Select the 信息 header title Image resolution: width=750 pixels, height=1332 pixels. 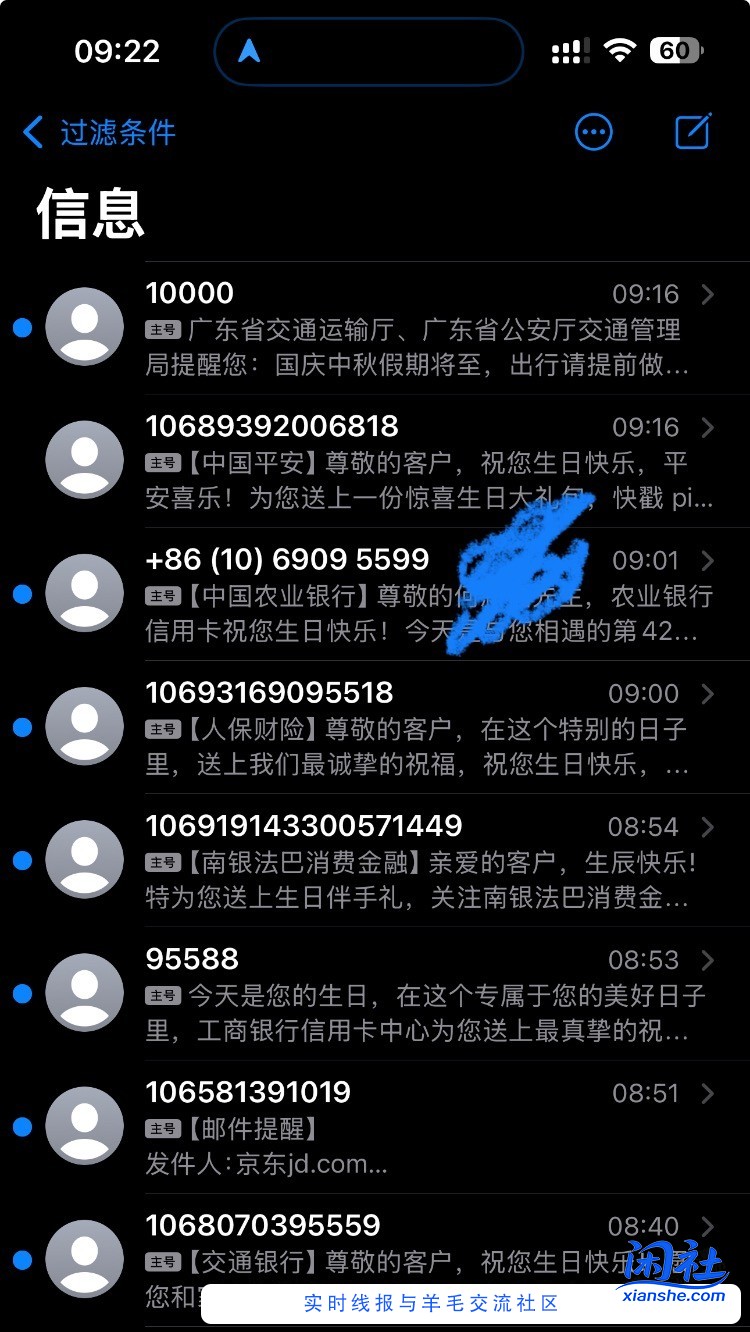(90, 215)
